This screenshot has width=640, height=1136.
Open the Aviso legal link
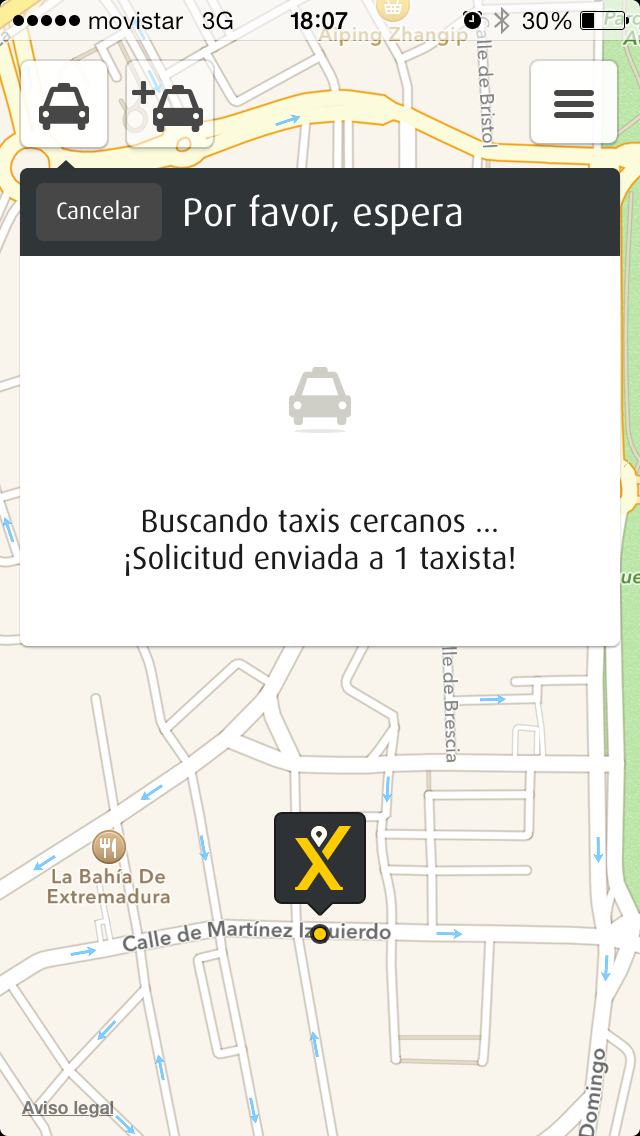click(x=68, y=1108)
